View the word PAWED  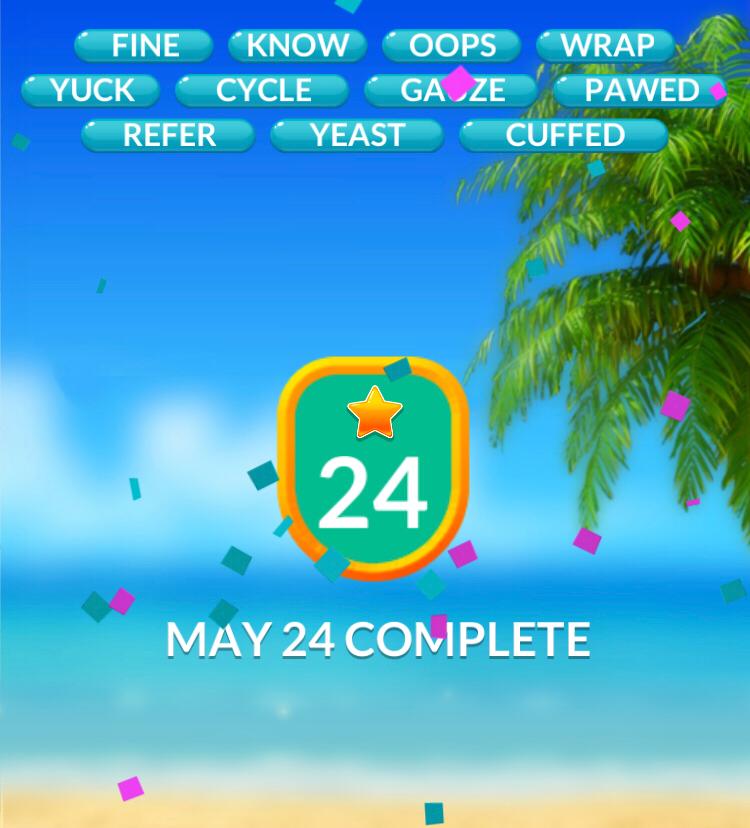tap(641, 90)
